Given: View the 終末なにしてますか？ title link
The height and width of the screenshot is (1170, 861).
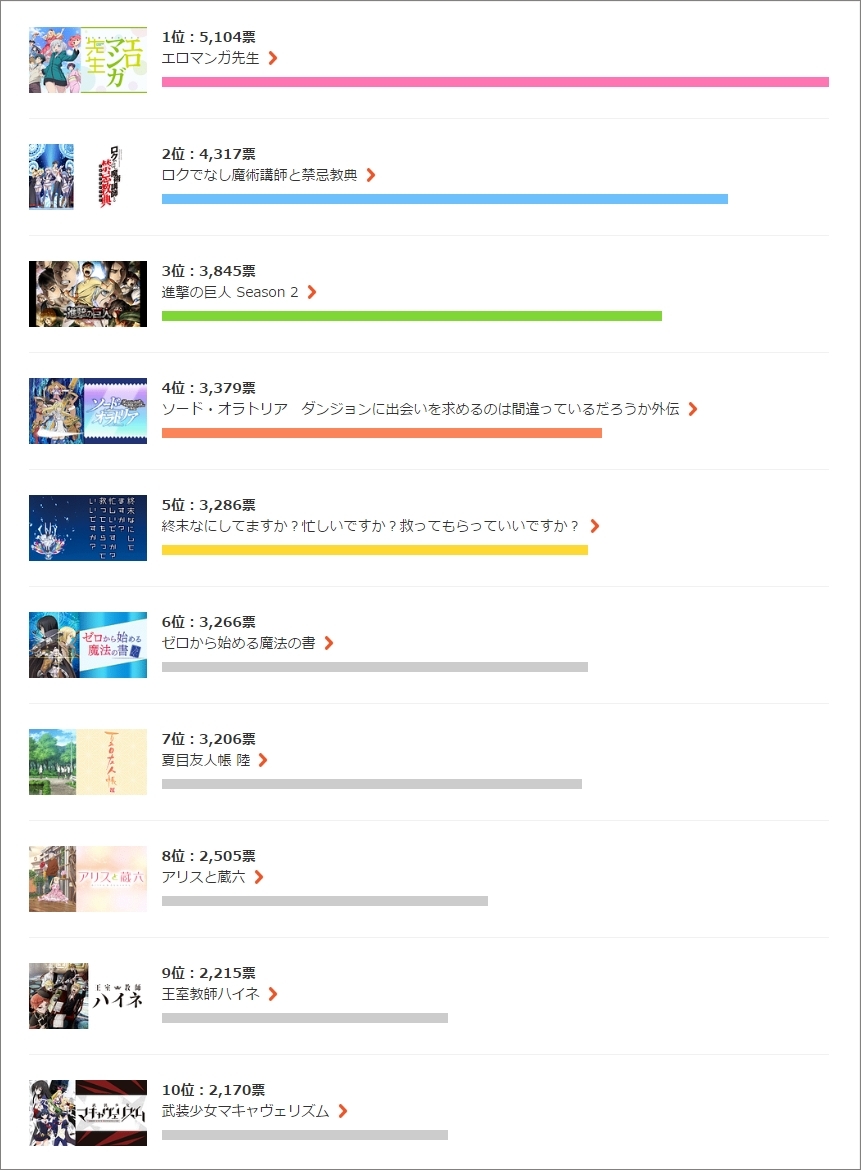Looking at the screenshot, I should (371, 526).
